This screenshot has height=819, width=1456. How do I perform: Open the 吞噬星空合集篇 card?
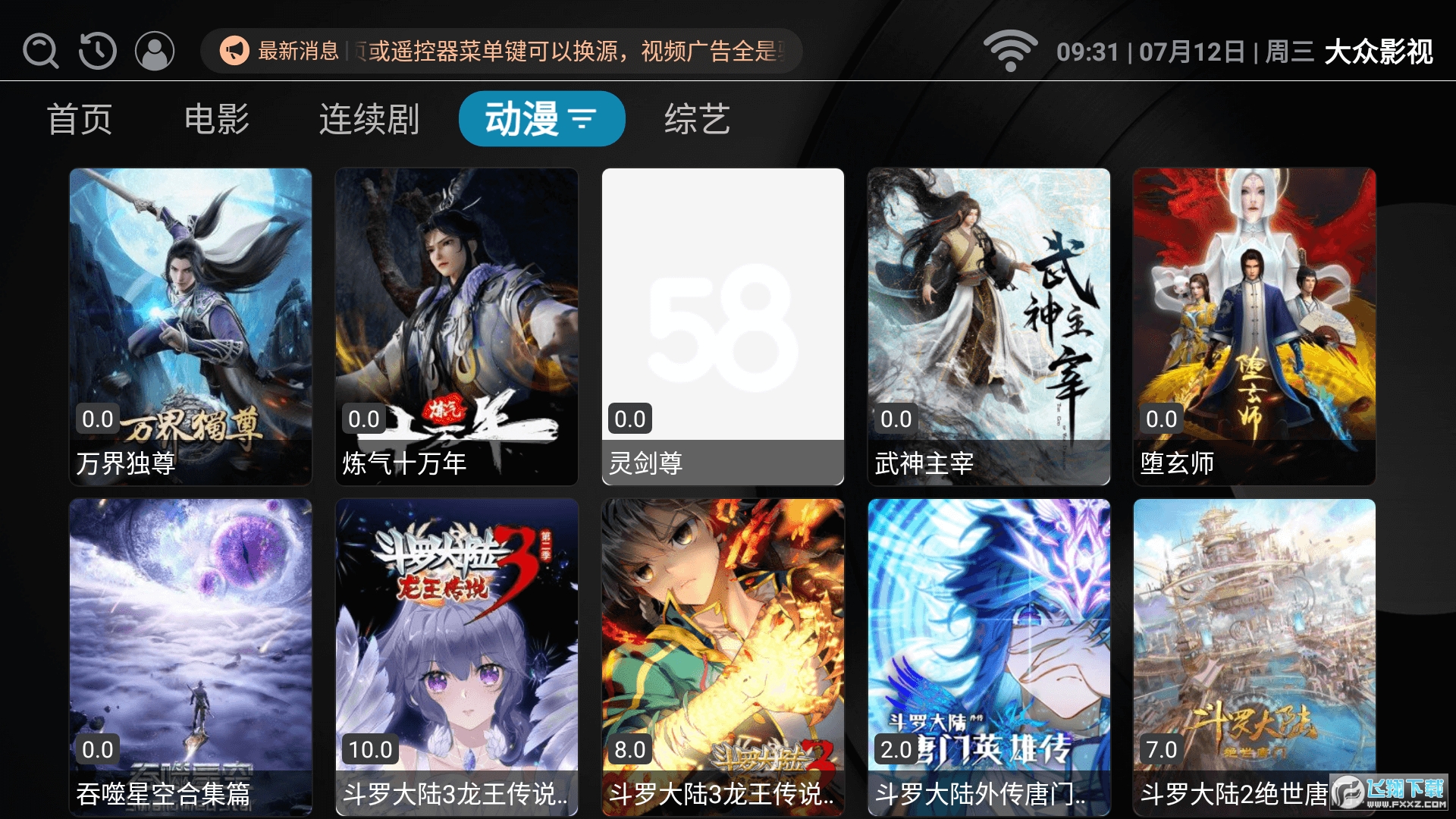coord(190,657)
